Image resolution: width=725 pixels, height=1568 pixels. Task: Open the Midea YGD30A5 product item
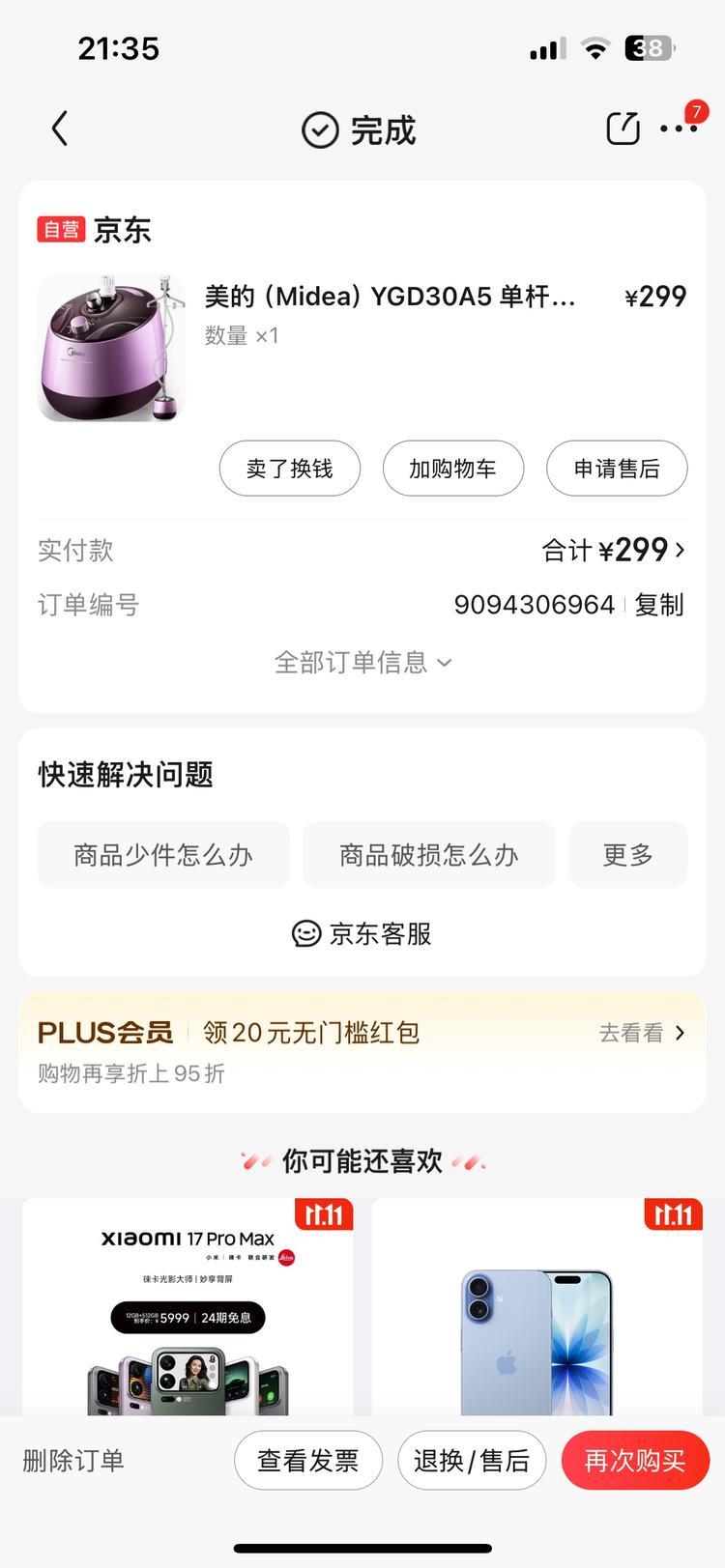(390, 297)
